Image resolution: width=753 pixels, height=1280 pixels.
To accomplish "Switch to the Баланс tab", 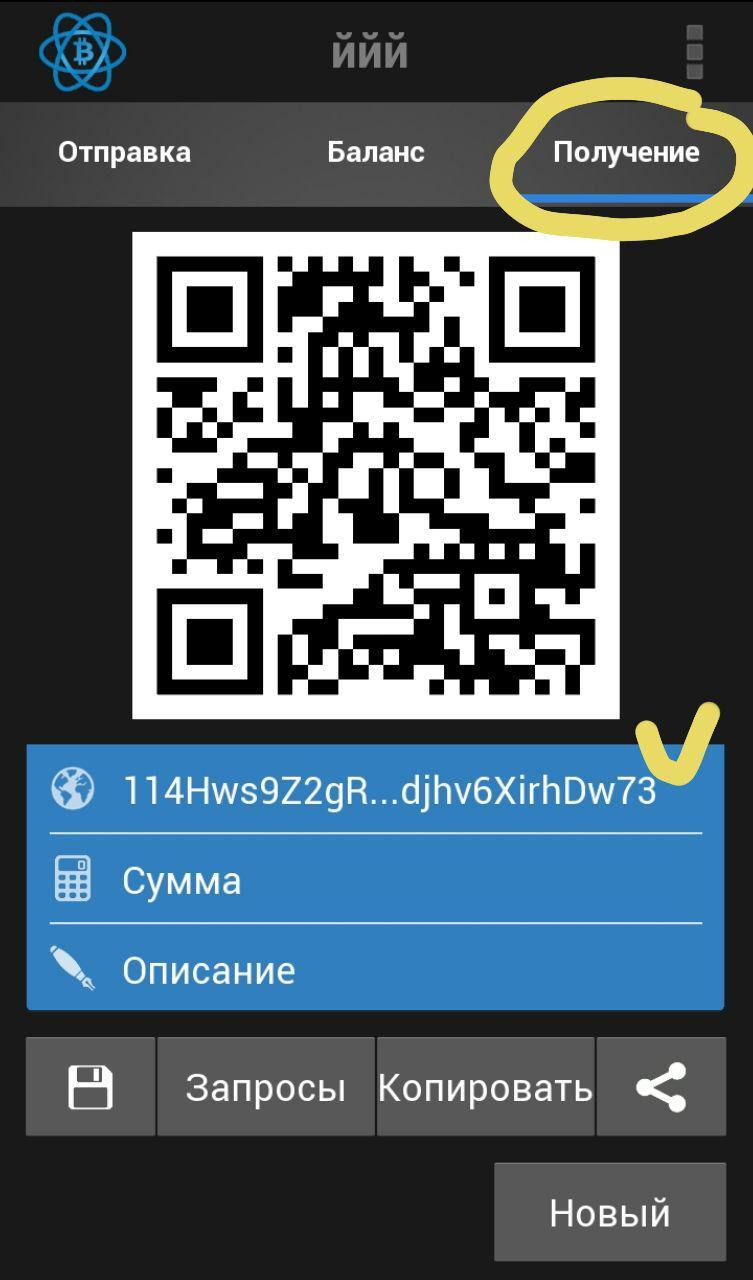I will pyautogui.click(x=376, y=152).
